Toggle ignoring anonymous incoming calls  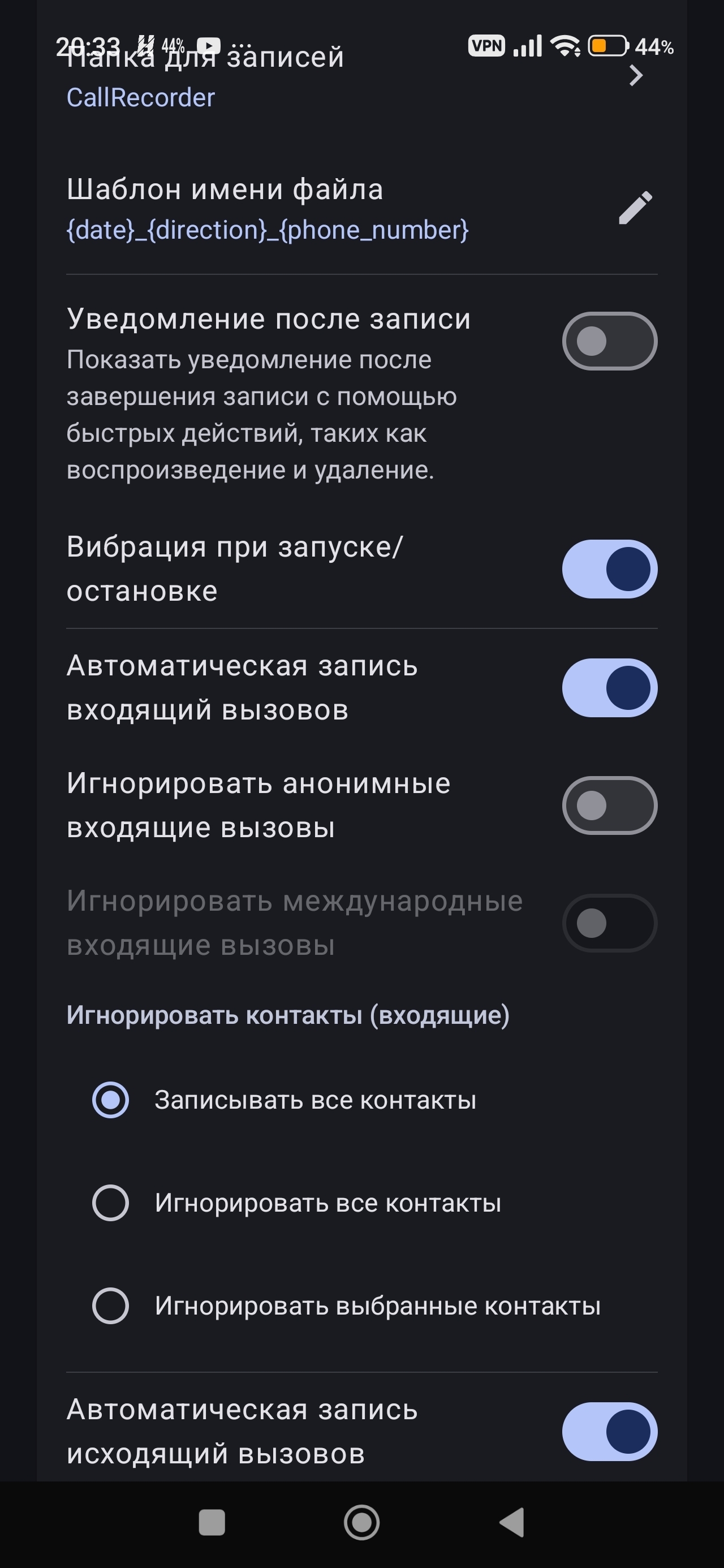coord(610,805)
